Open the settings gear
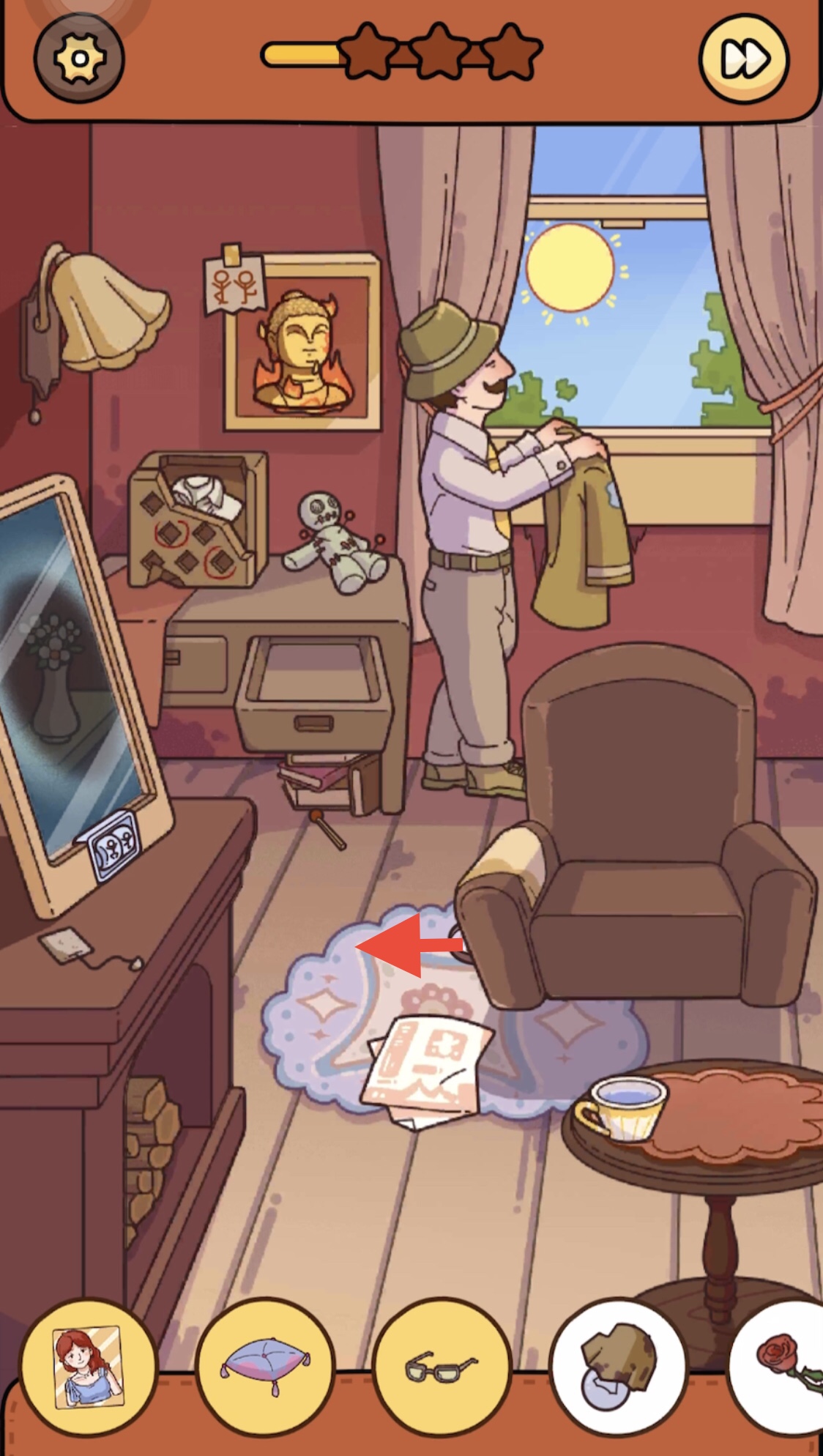This screenshot has height=1456, width=823. click(79, 58)
